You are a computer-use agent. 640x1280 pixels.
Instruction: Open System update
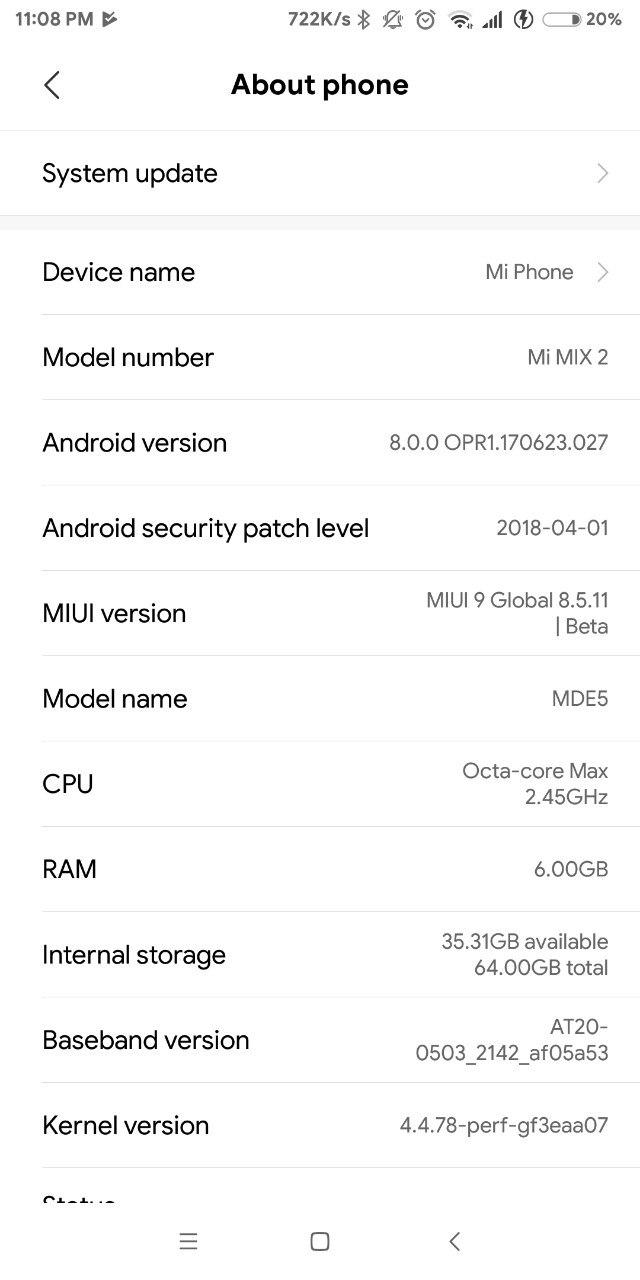(320, 173)
